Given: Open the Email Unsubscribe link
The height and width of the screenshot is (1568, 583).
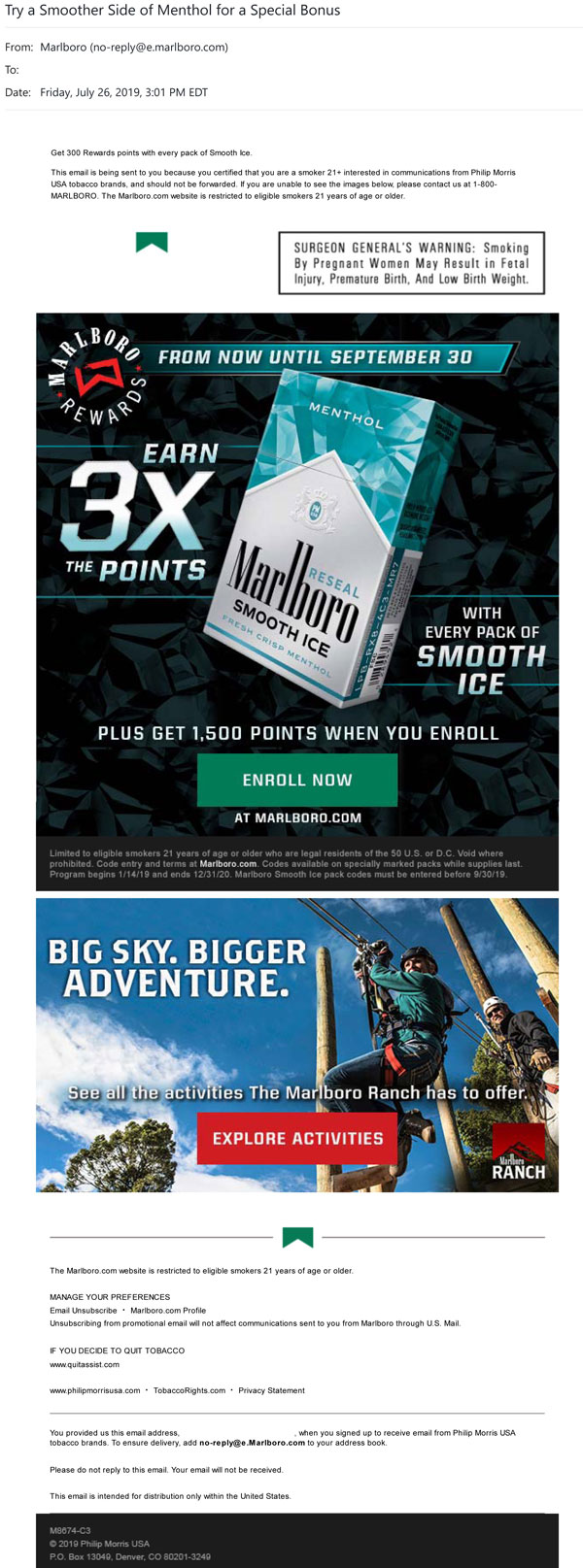Looking at the screenshot, I should click(x=84, y=1310).
